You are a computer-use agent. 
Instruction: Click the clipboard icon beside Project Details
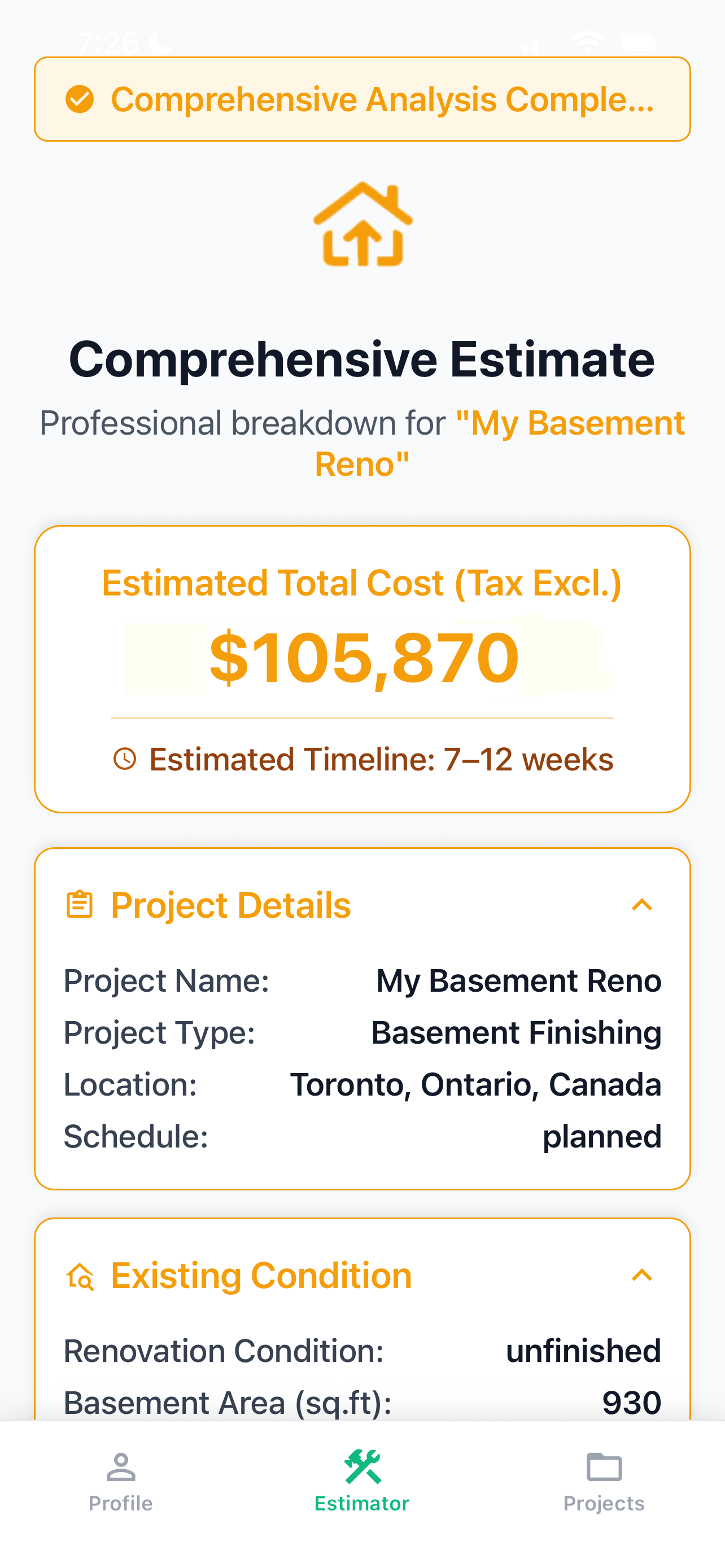click(x=80, y=905)
